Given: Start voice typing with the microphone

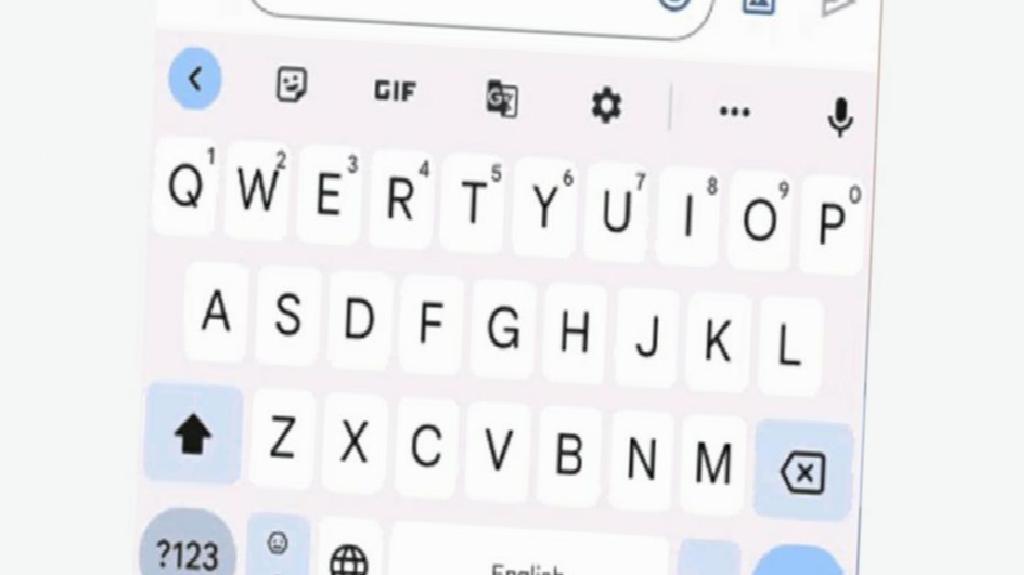Looking at the screenshot, I should click(841, 119).
